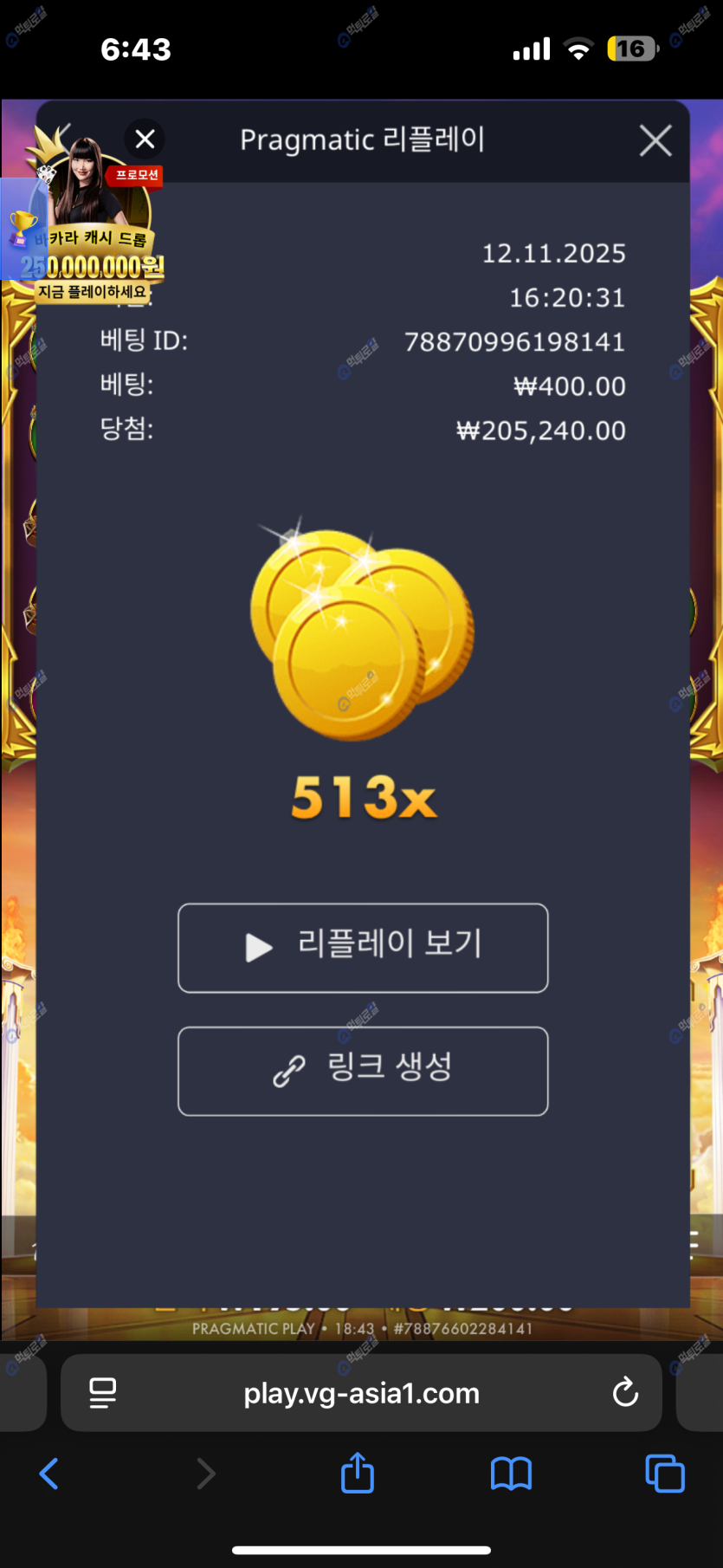Viewport: 723px width, 1568px height.
Task: Edit the play.vg-asia1.com address bar
Action: (362, 1393)
